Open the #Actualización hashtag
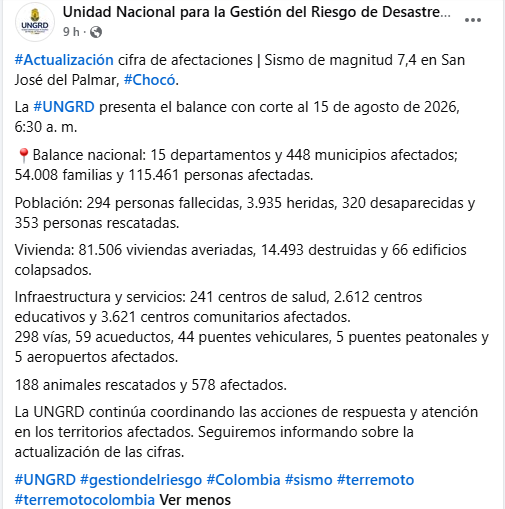 click(x=64, y=60)
